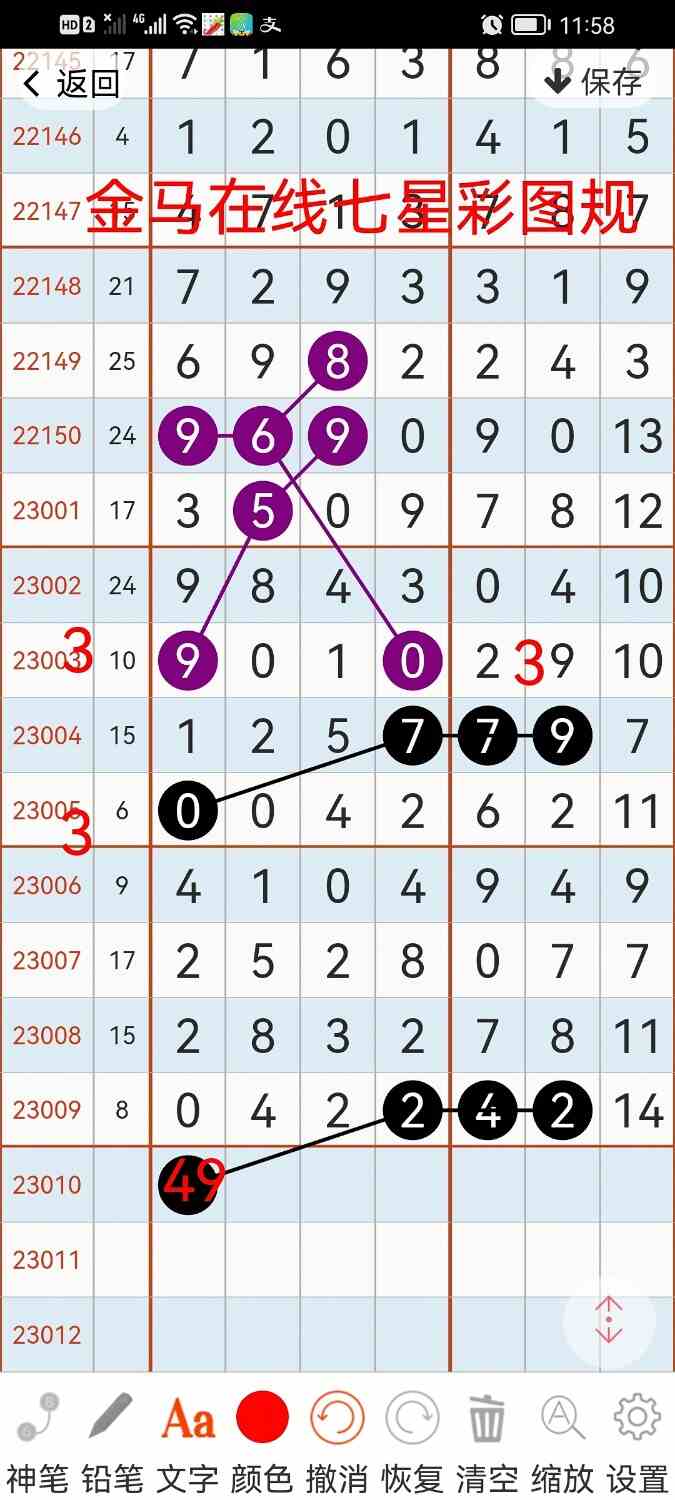Viewport: 675px width, 1500px height.
Task: Clear all drawings with 清空
Action: point(487,1439)
